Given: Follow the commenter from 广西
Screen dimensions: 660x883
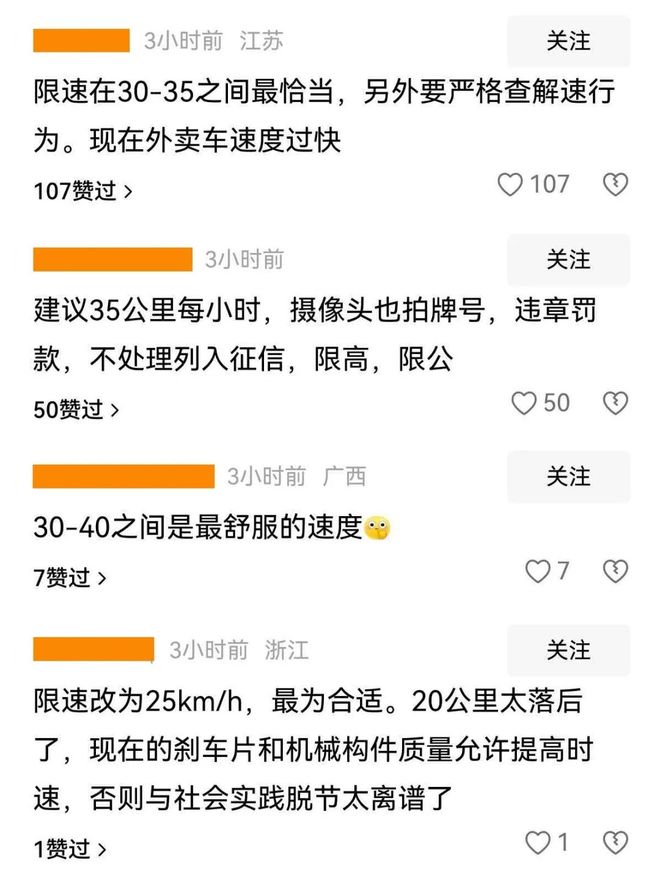Looking at the screenshot, I should (x=568, y=477).
